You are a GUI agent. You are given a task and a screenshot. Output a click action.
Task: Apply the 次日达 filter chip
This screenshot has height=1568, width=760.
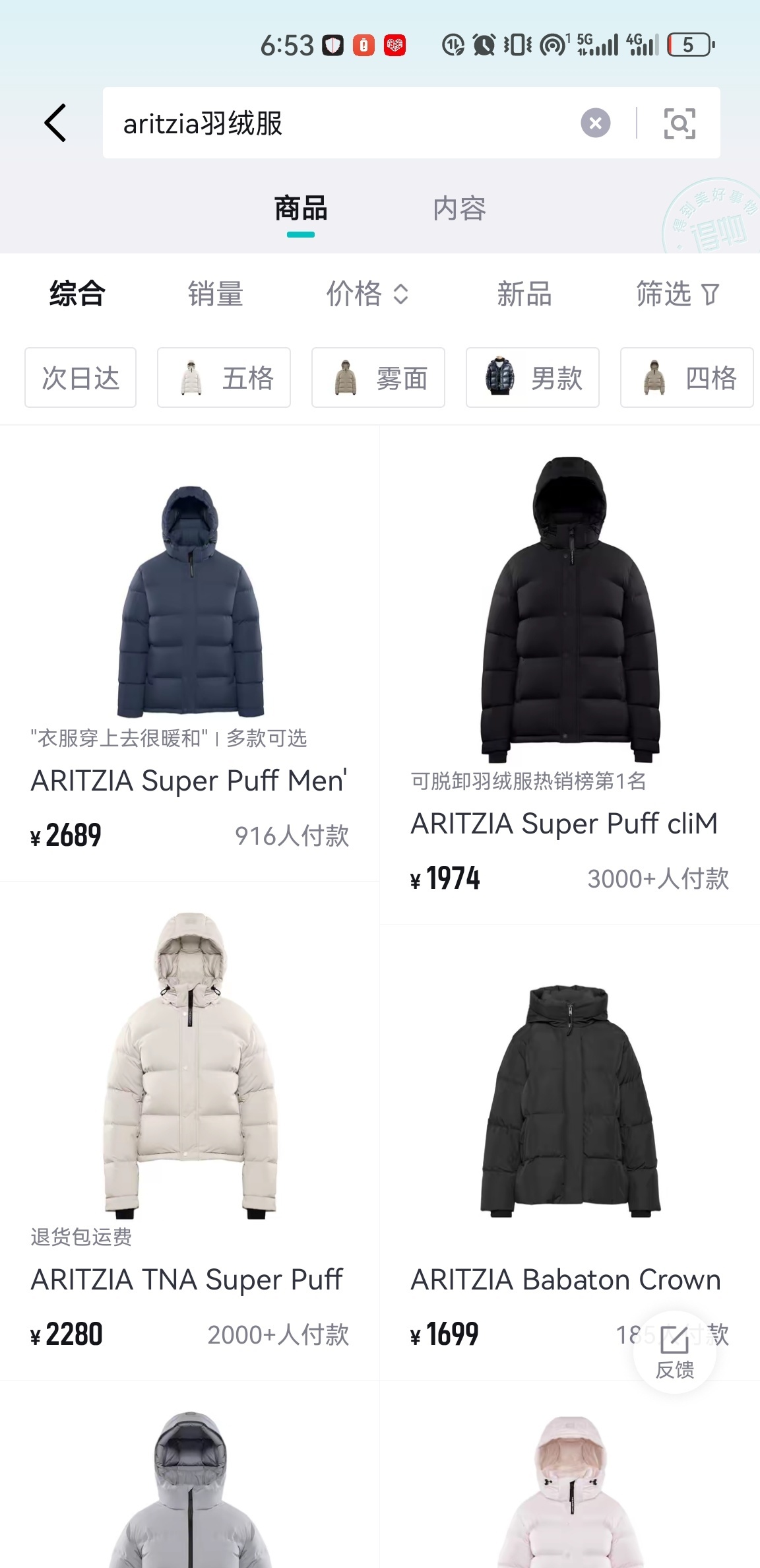(80, 378)
